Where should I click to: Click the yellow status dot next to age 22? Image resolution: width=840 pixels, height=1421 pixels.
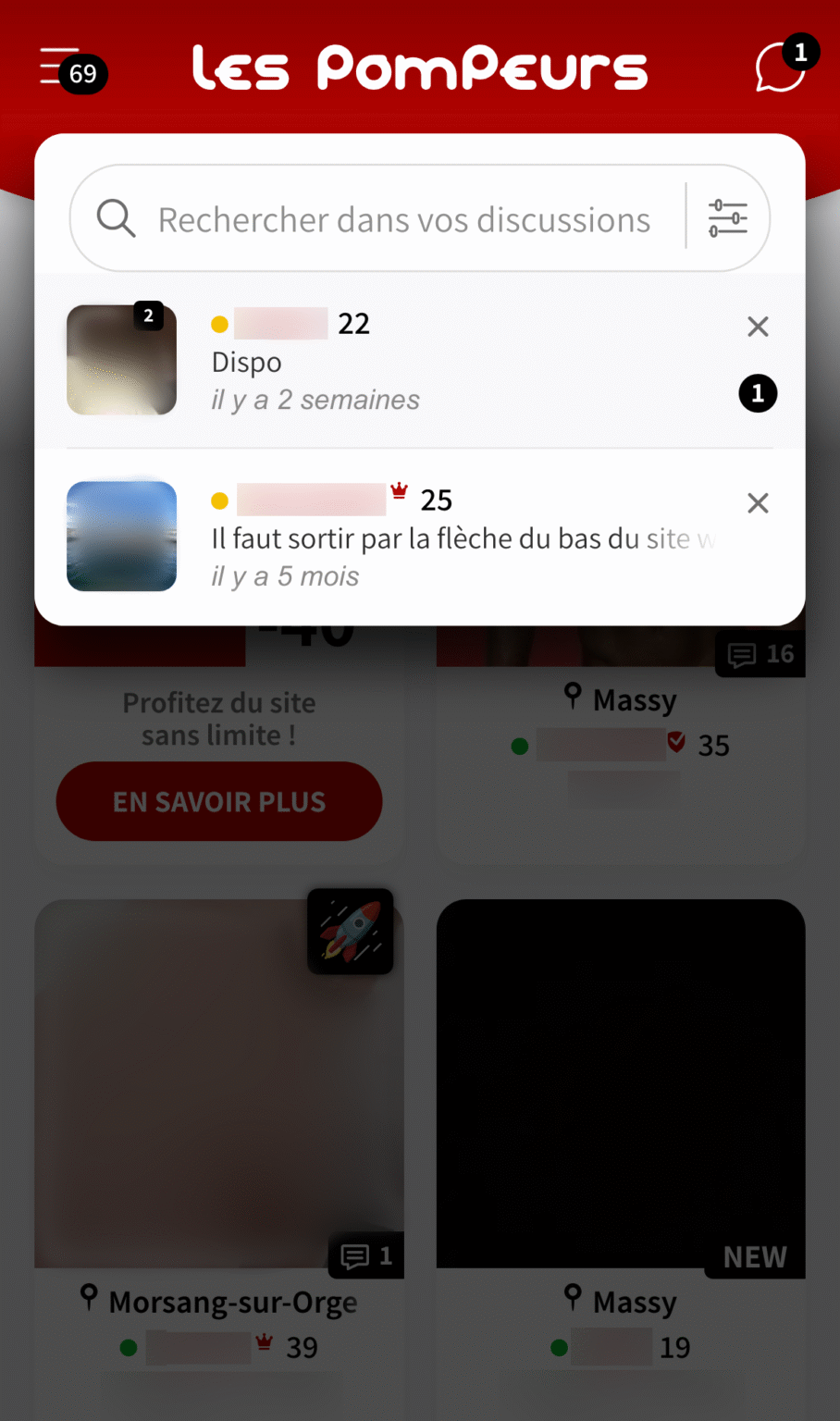tap(219, 325)
